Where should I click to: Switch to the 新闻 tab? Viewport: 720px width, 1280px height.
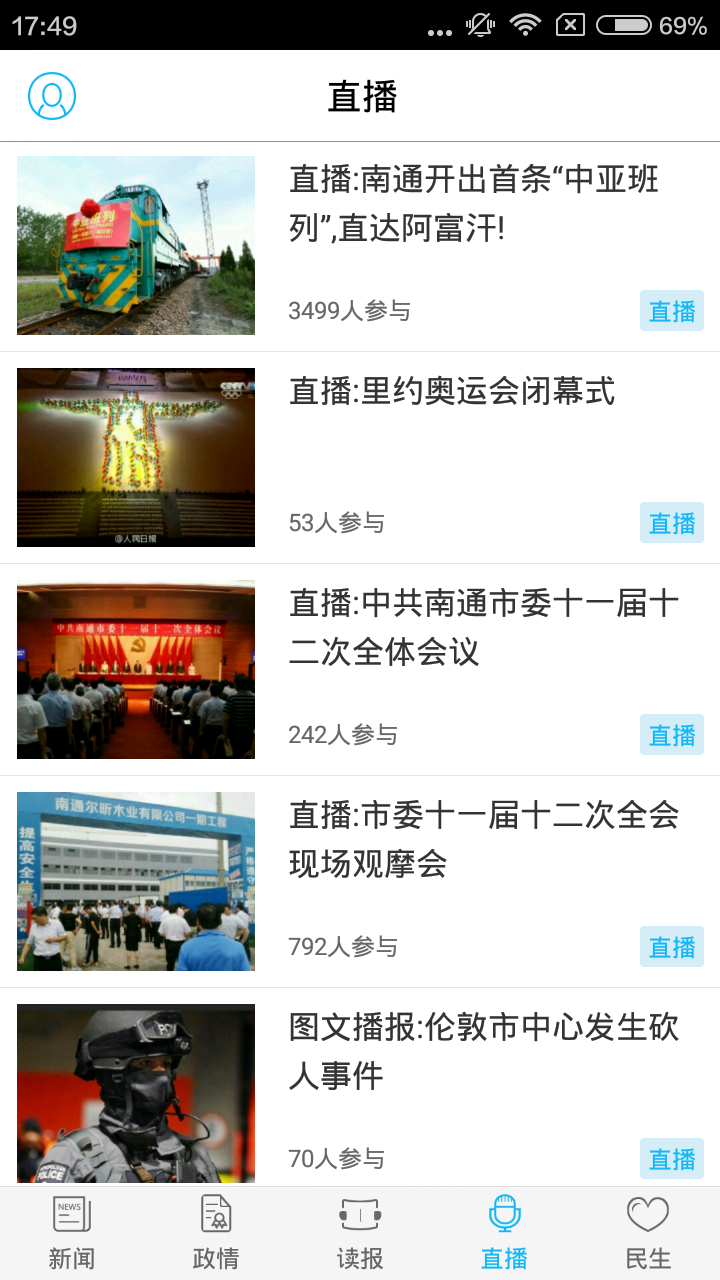pyautogui.click(x=72, y=1233)
